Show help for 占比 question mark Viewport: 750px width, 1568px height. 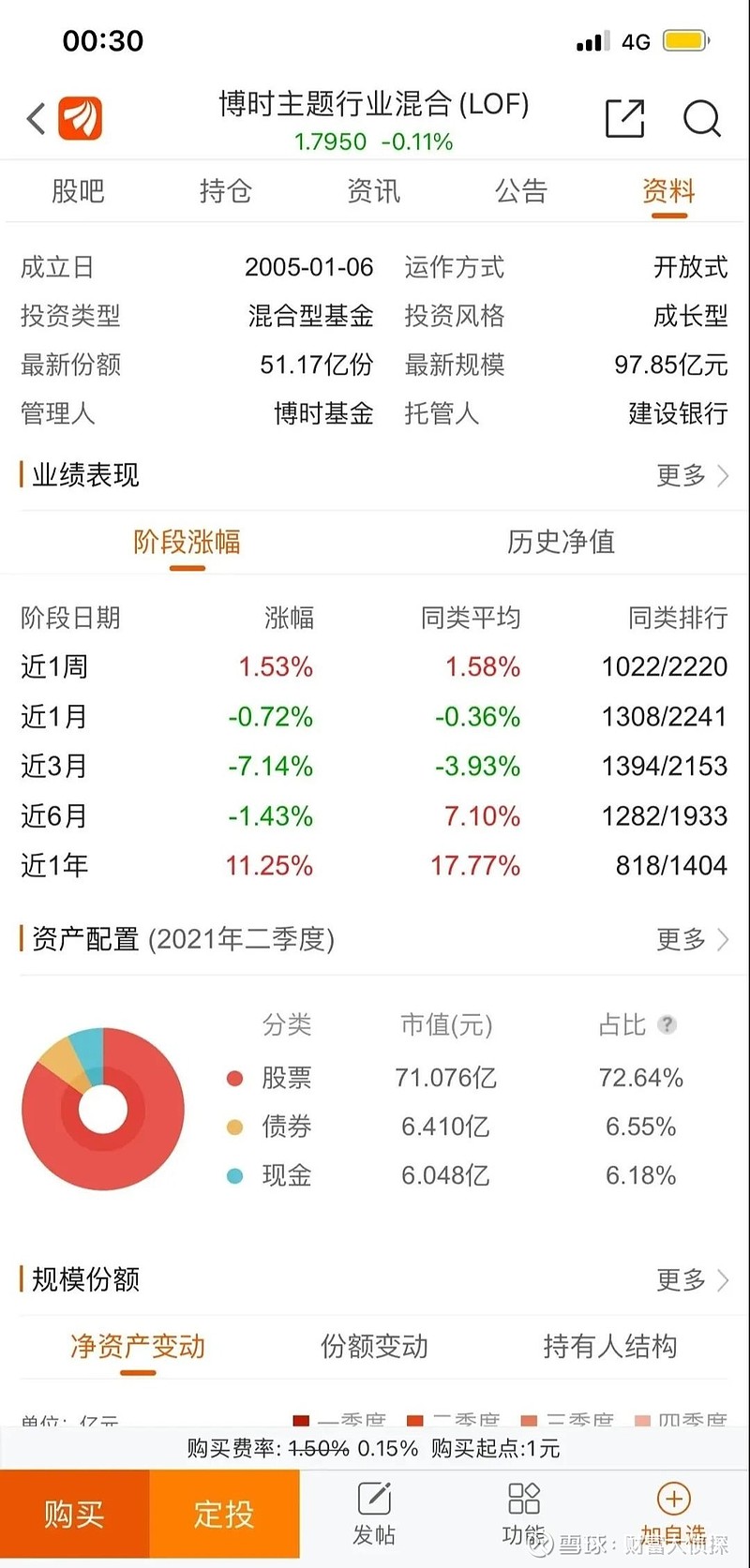(667, 1024)
